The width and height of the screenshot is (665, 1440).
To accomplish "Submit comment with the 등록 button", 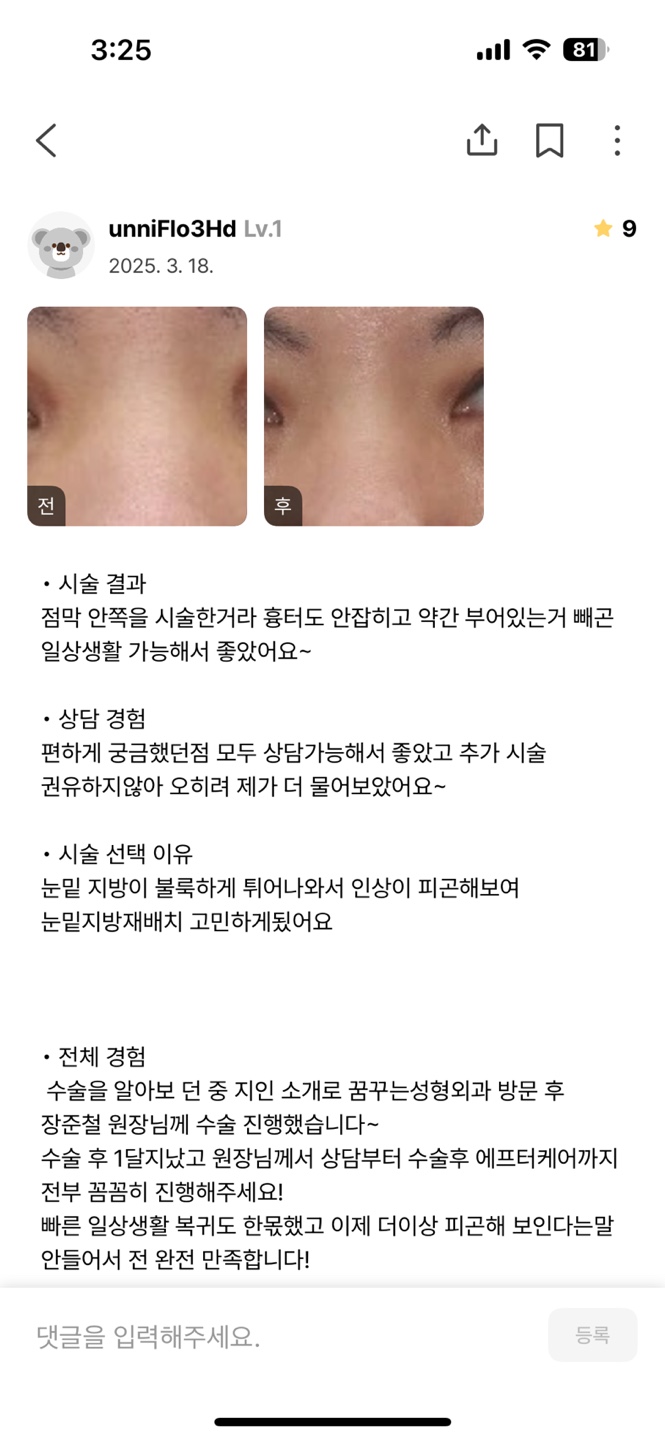I will tap(592, 1335).
